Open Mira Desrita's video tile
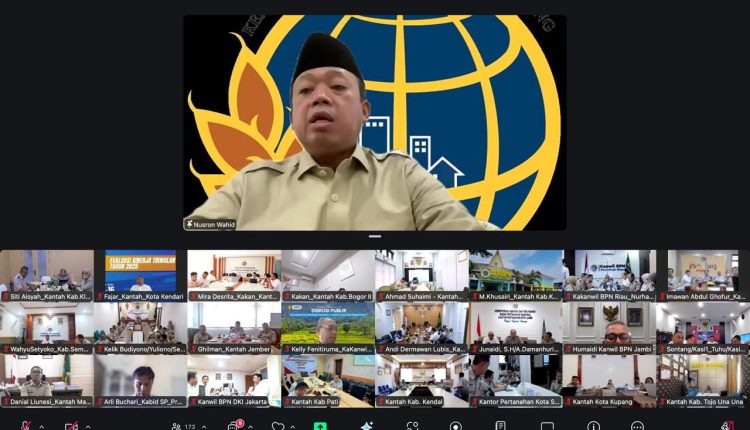Screen dimensions: 750x430 point(234,272)
